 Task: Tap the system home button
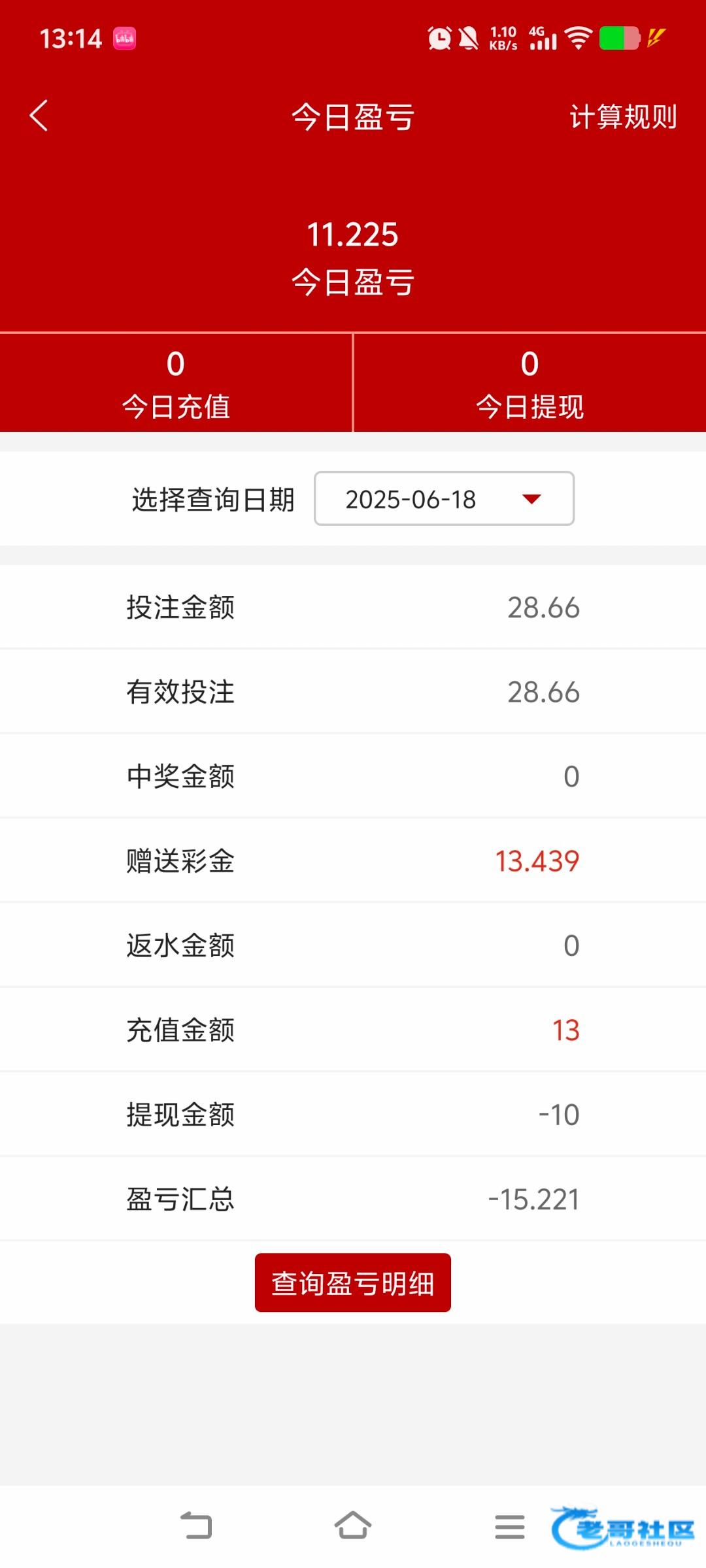353,1526
